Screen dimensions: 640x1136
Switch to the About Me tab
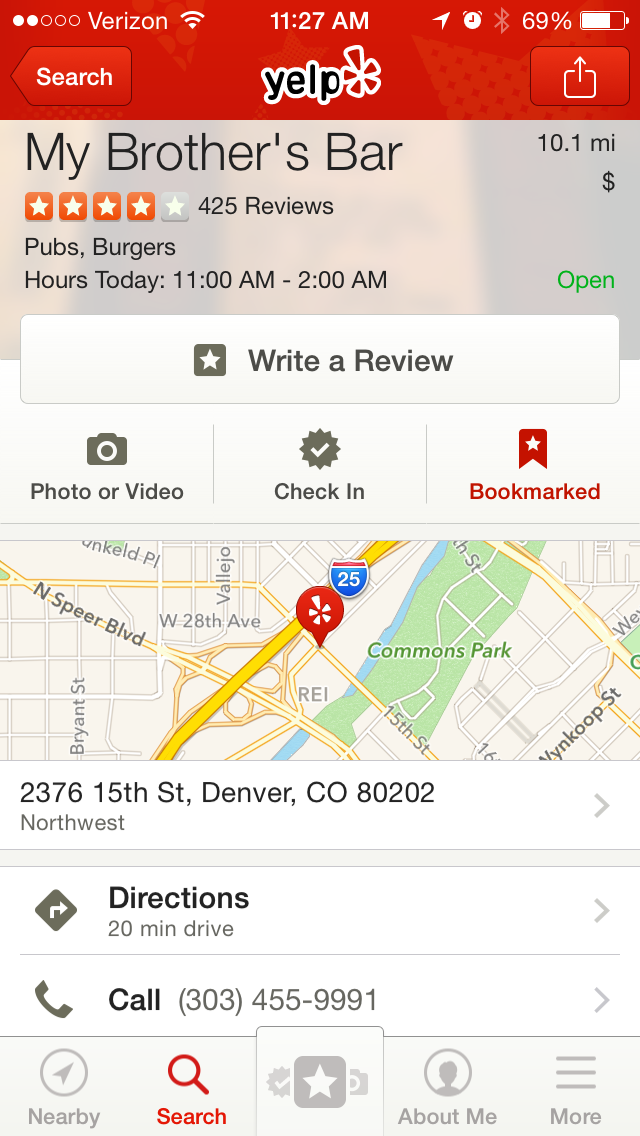pyautogui.click(x=447, y=1089)
